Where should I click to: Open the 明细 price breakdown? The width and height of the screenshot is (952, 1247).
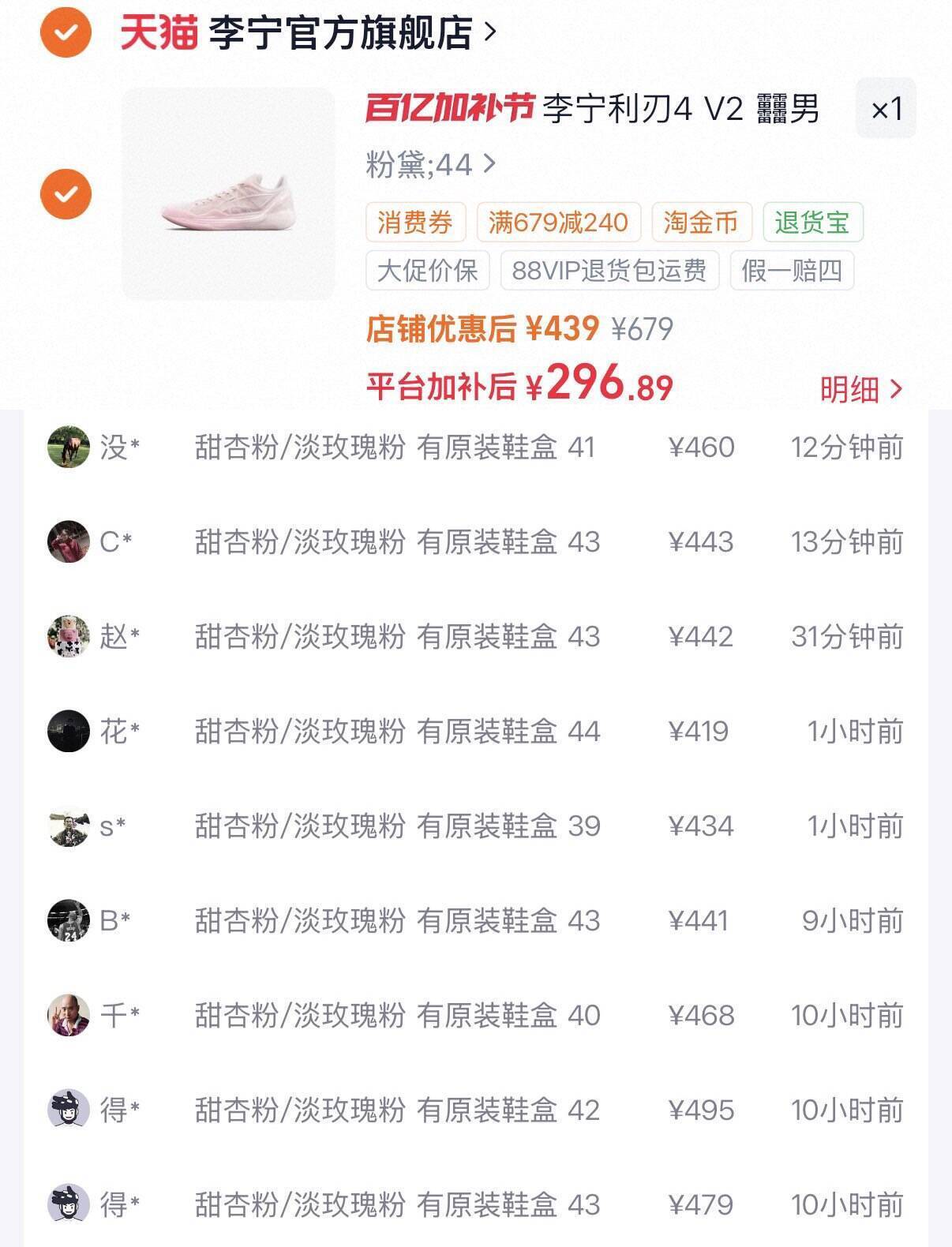[x=857, y=389]
